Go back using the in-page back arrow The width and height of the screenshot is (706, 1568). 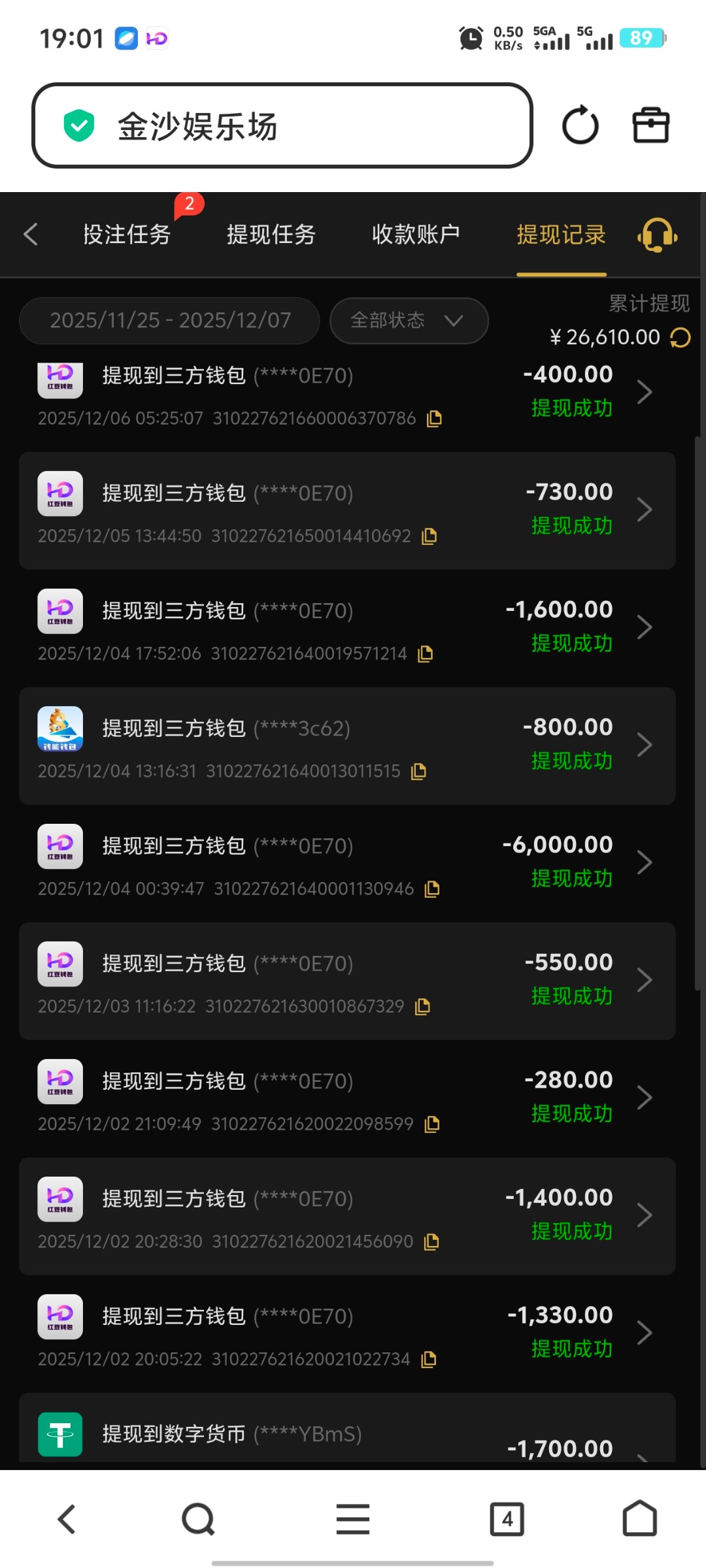tap(31, 234)
